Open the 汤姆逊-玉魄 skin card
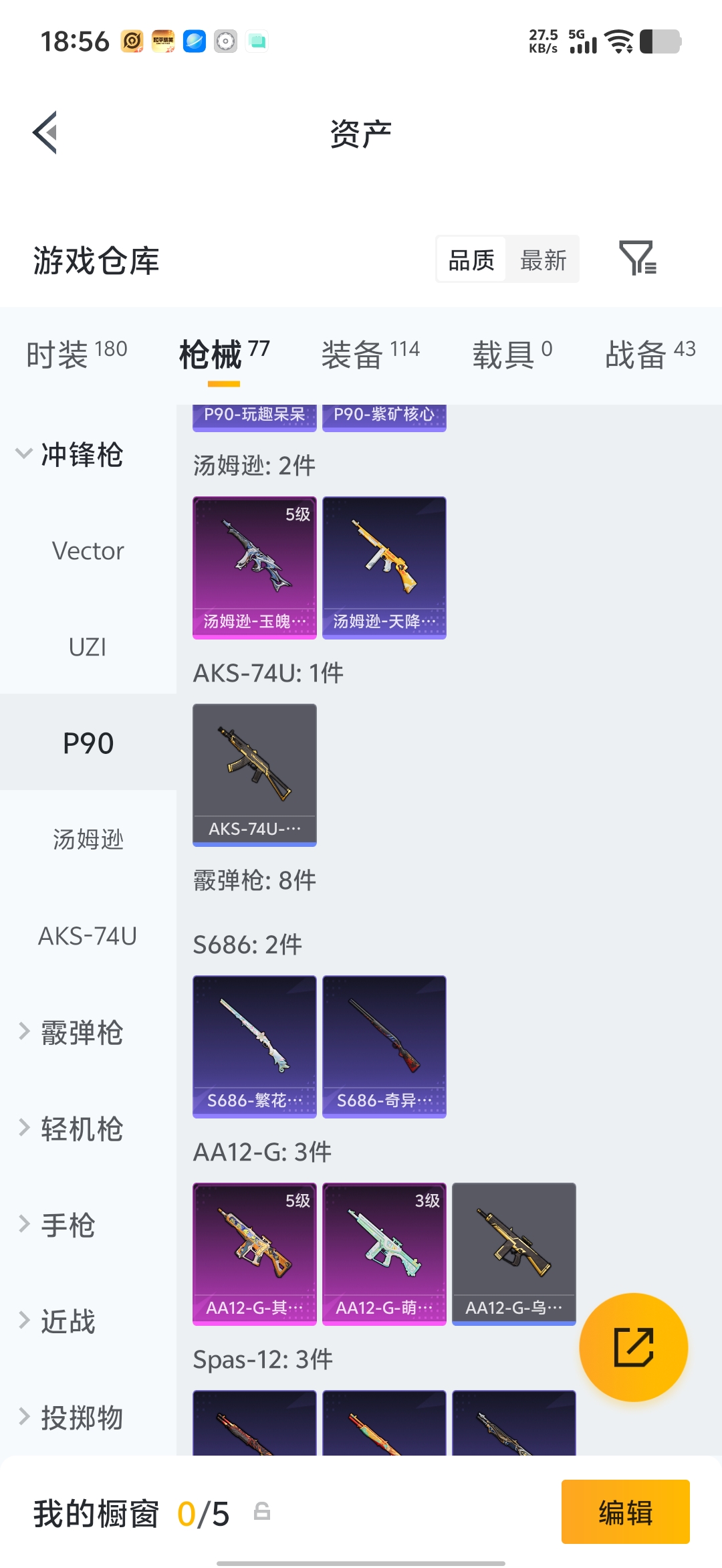 click(255, 568)
